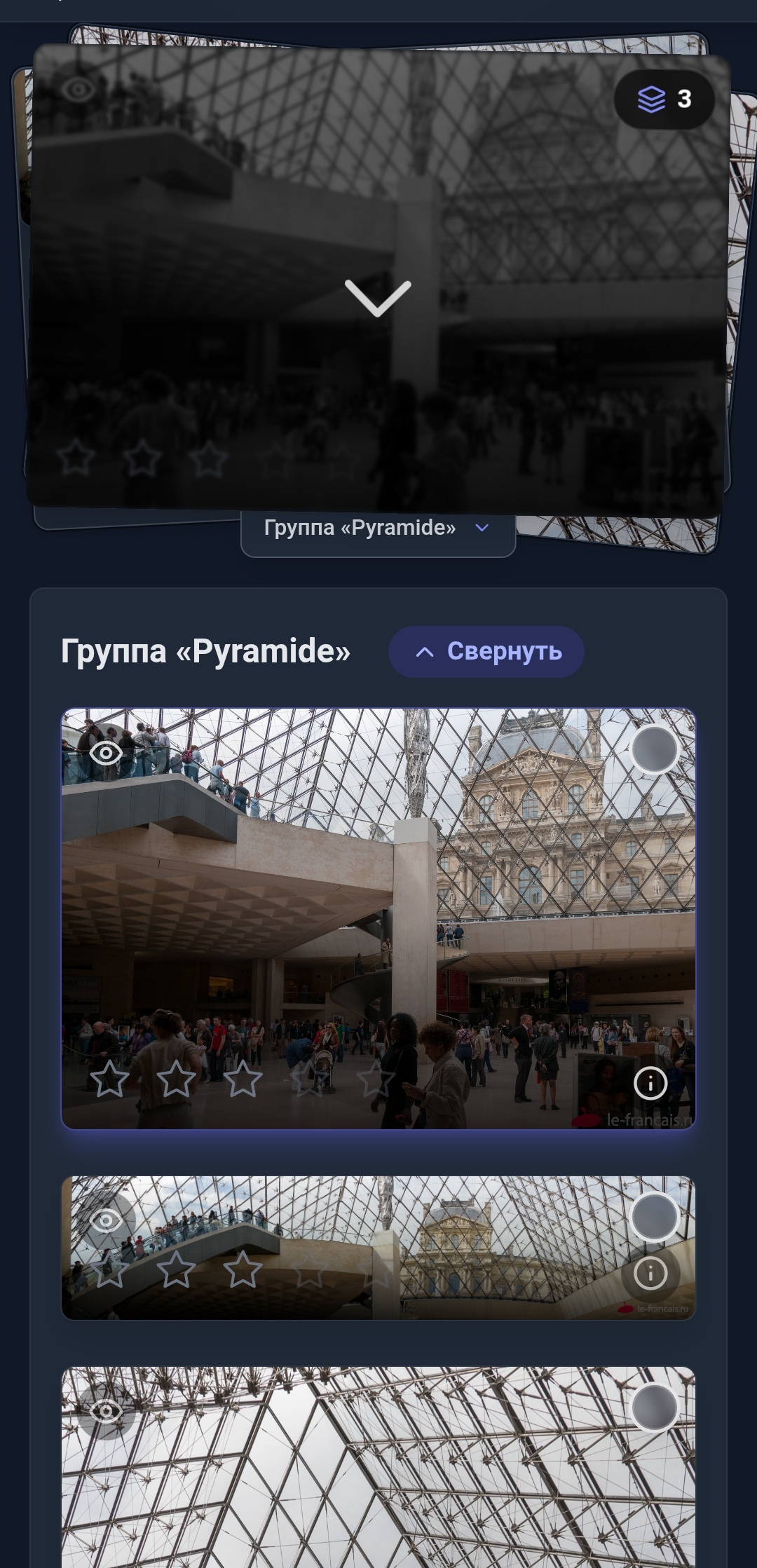Image resolution: width=757 pixels, height=1568 pixels.
Task: Toggle eye icon on the second panoramic photo
Action: click(107, 1221)
